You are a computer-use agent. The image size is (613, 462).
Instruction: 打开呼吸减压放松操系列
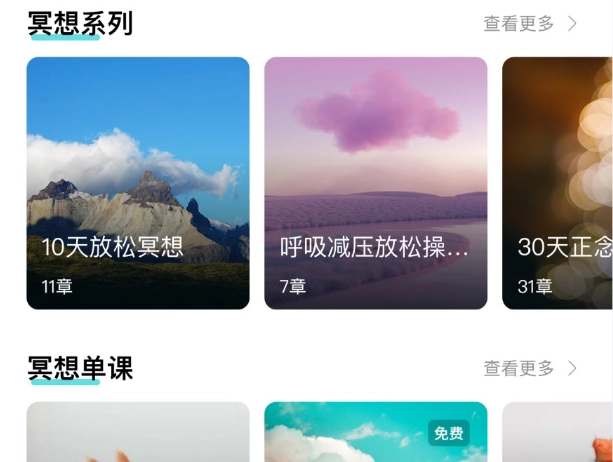click(375, 183)
